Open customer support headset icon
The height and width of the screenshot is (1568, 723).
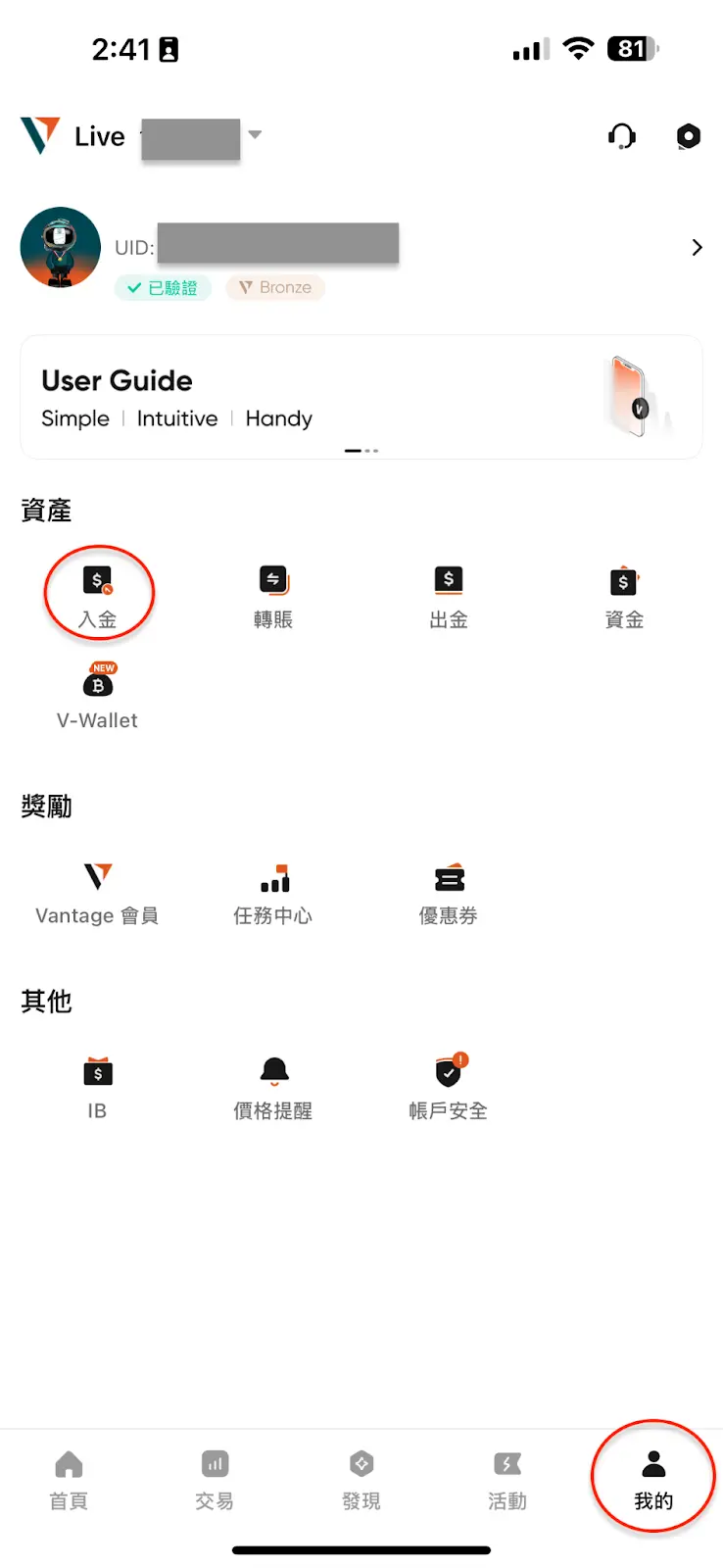click(x=621, y=136)
